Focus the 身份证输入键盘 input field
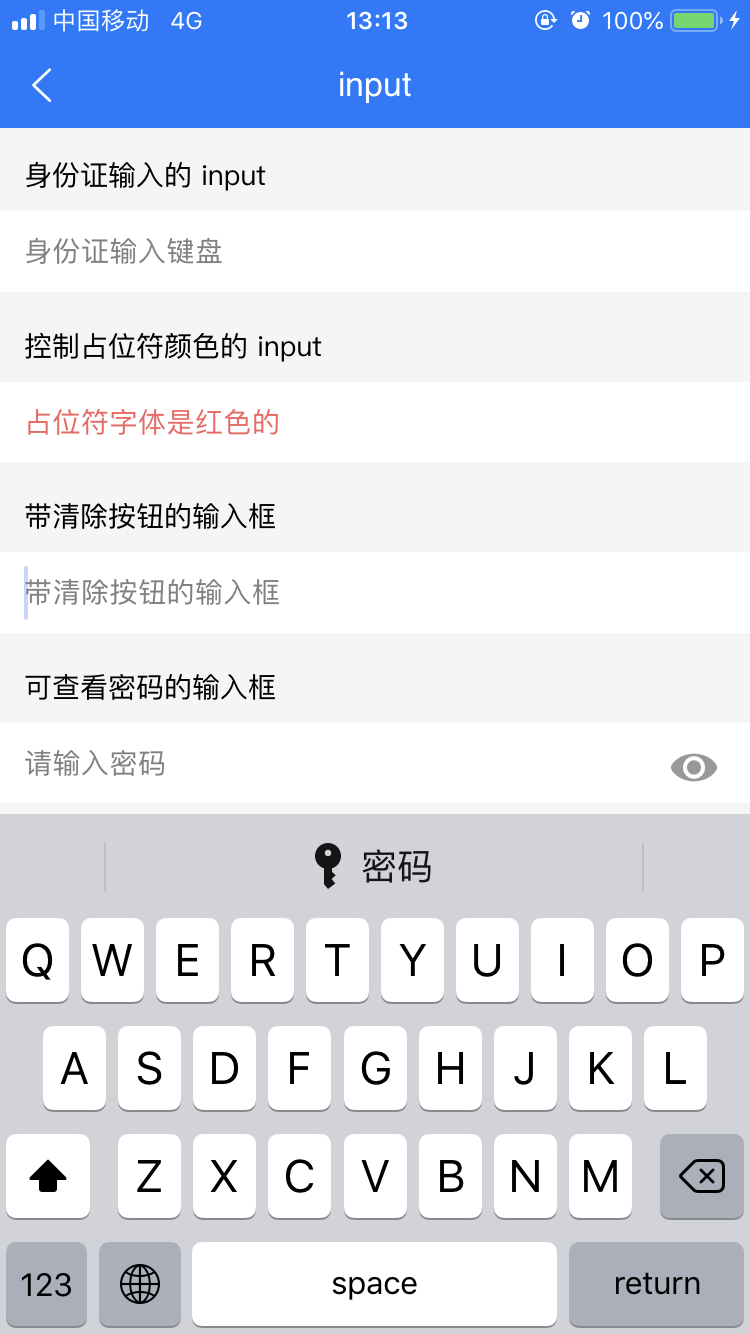This screenshot has width=750, height=1334. coord(375,251)
